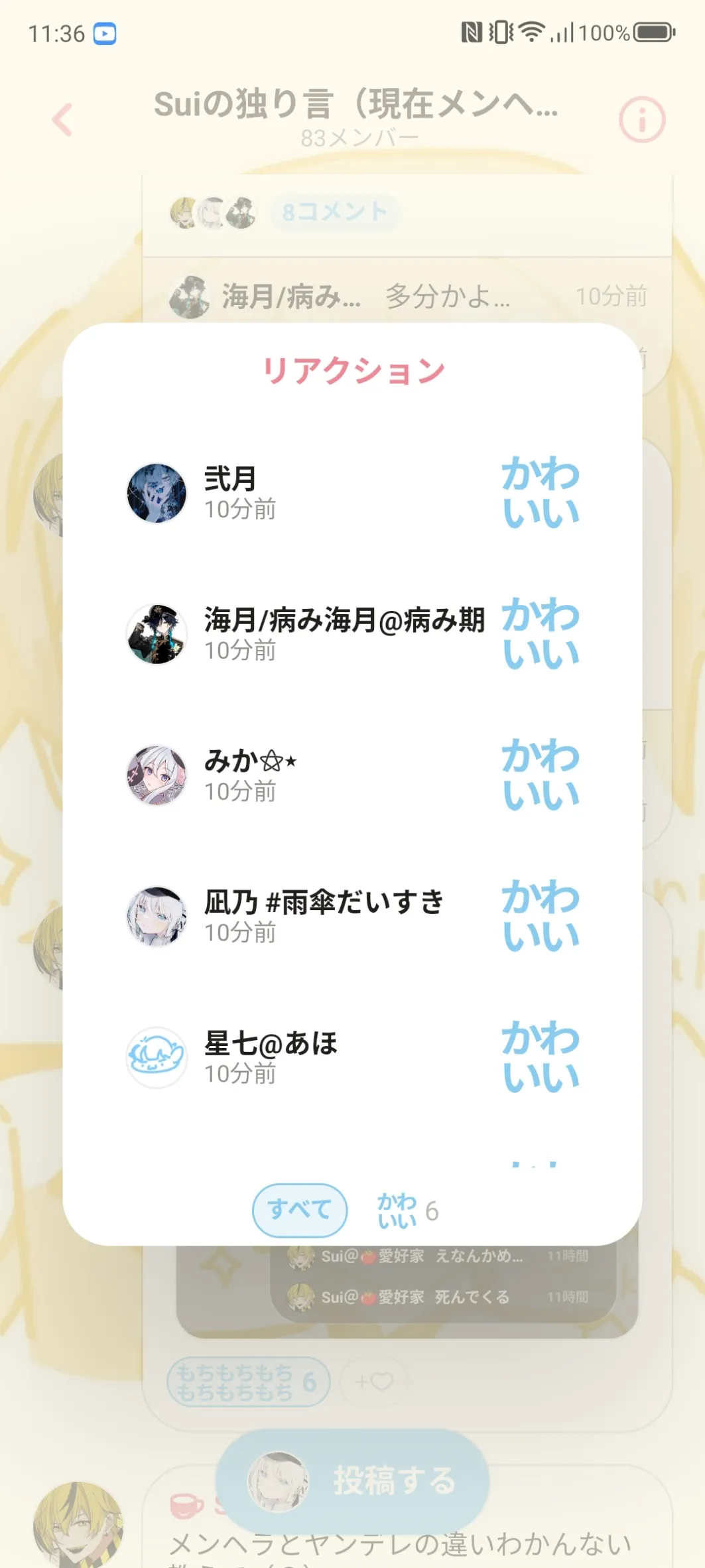The image size is (705, 1568).
Task: Filter reactions by かわいい 6 tab
Action: click(x=407, y=1210)
